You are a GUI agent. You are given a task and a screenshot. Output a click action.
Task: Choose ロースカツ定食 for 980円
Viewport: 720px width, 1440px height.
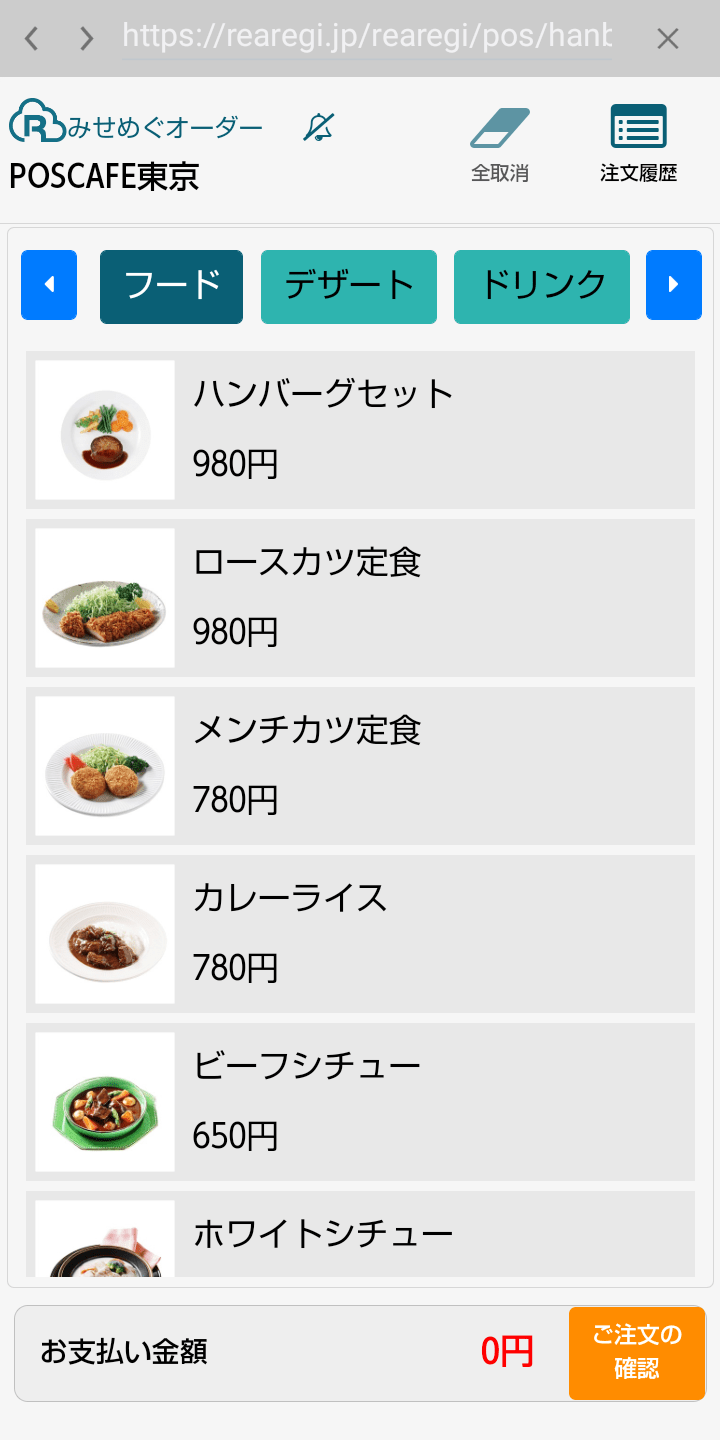(360, 598)
